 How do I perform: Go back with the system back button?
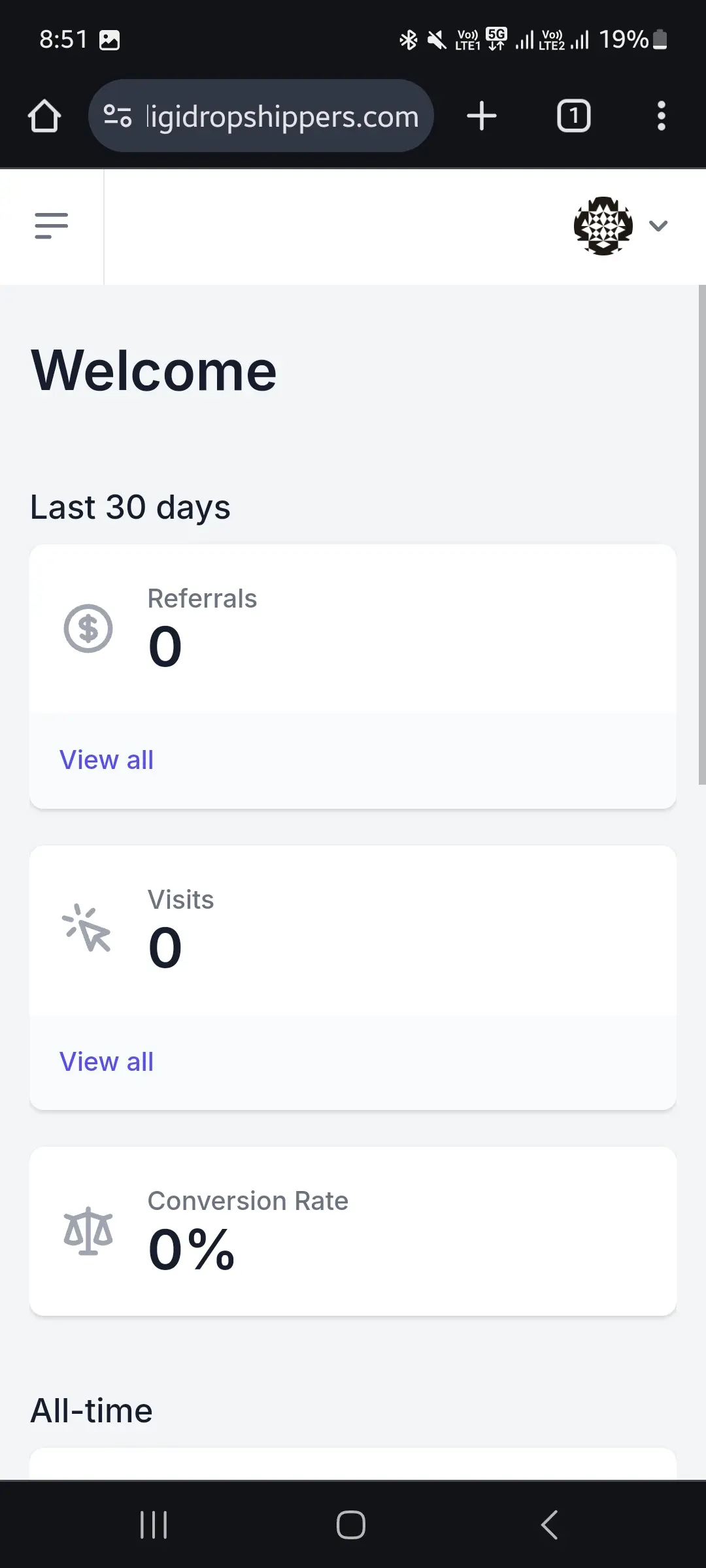[550, 1525]
